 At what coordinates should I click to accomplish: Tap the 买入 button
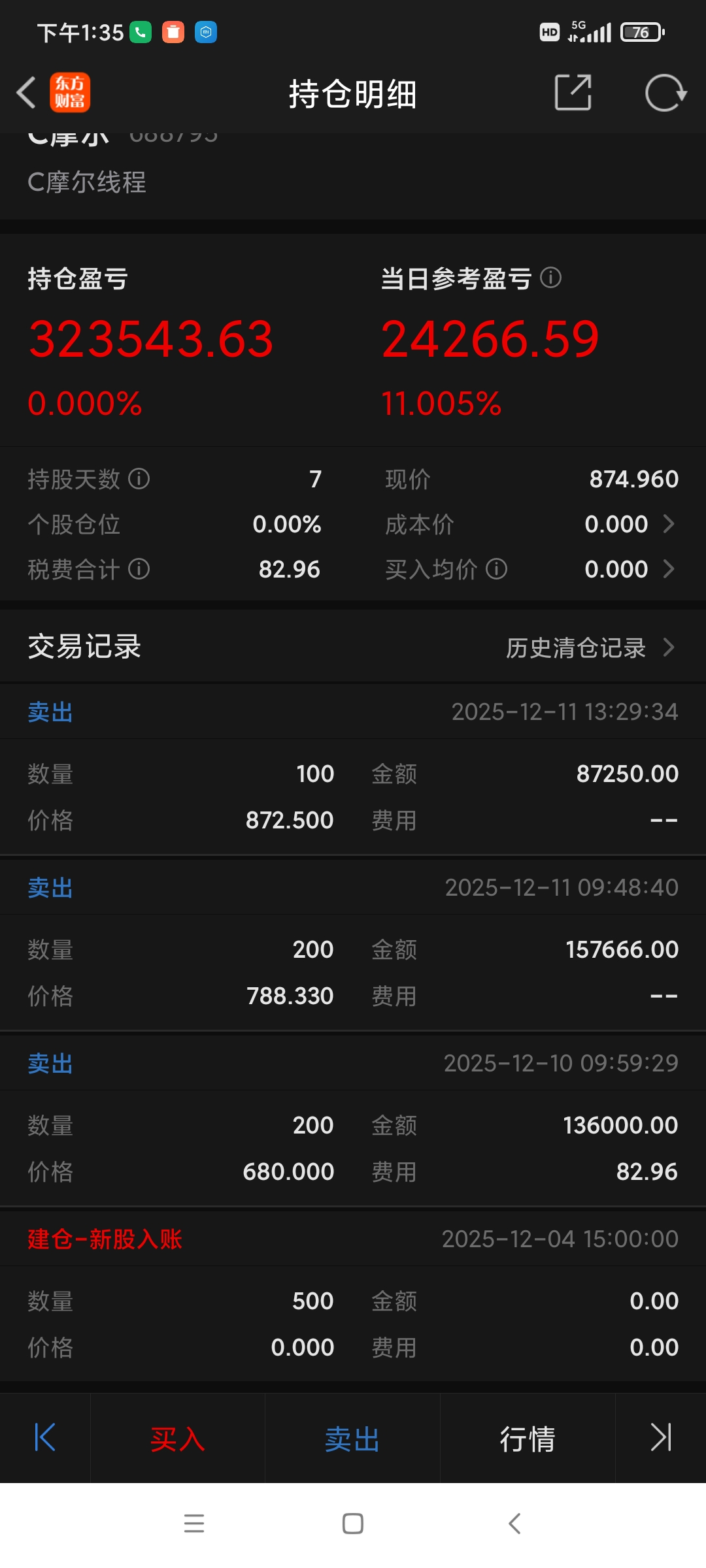(x=177, y=1439)
